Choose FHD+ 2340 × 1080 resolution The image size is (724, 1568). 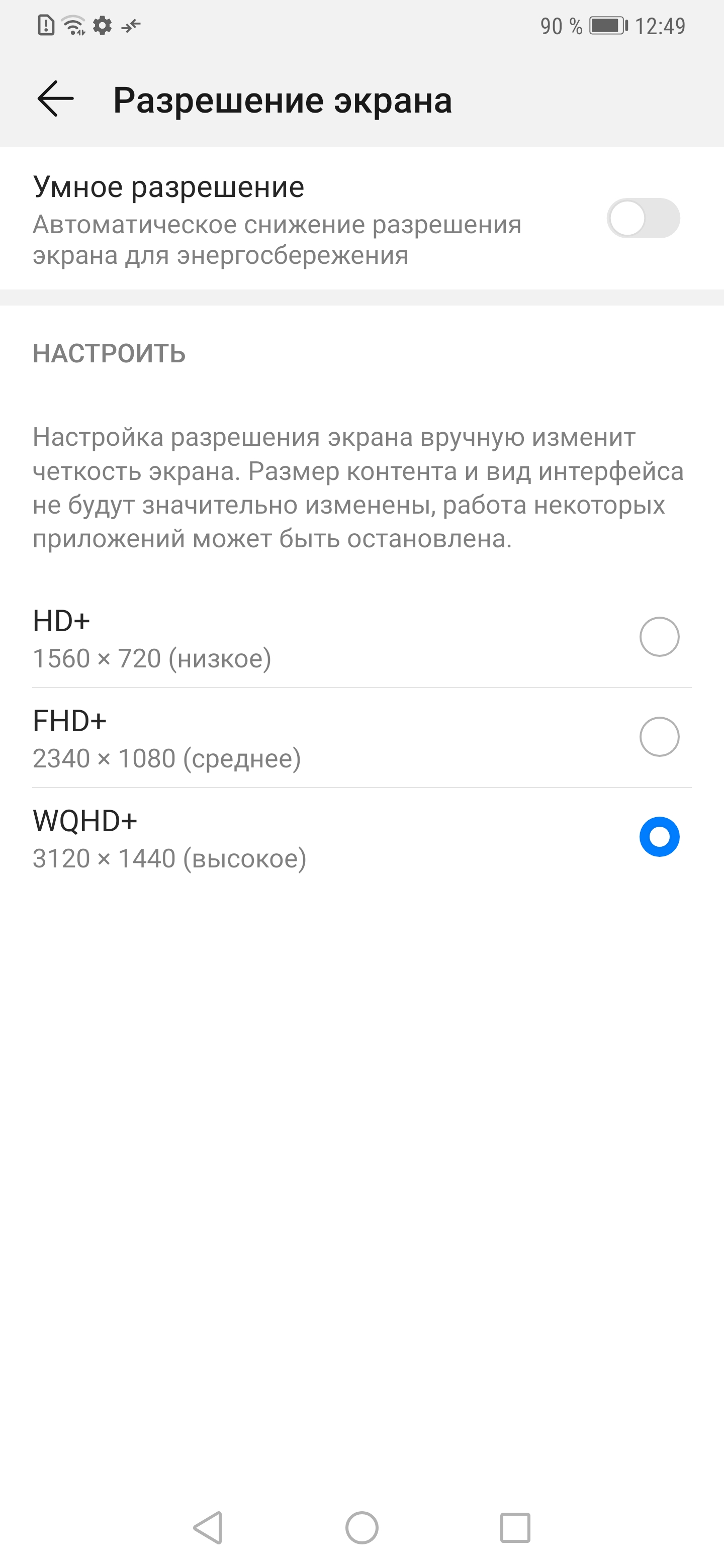point(659,737)
